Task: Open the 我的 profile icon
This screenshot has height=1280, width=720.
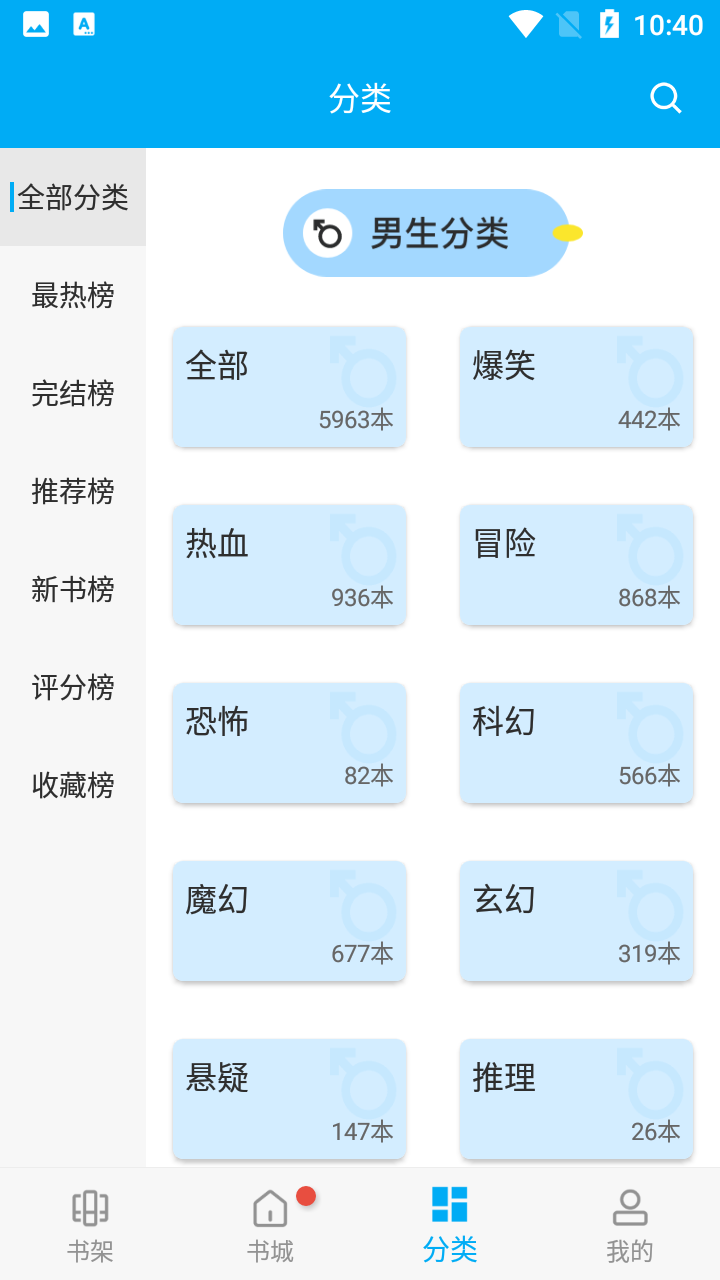Action: pos(630,1207)
